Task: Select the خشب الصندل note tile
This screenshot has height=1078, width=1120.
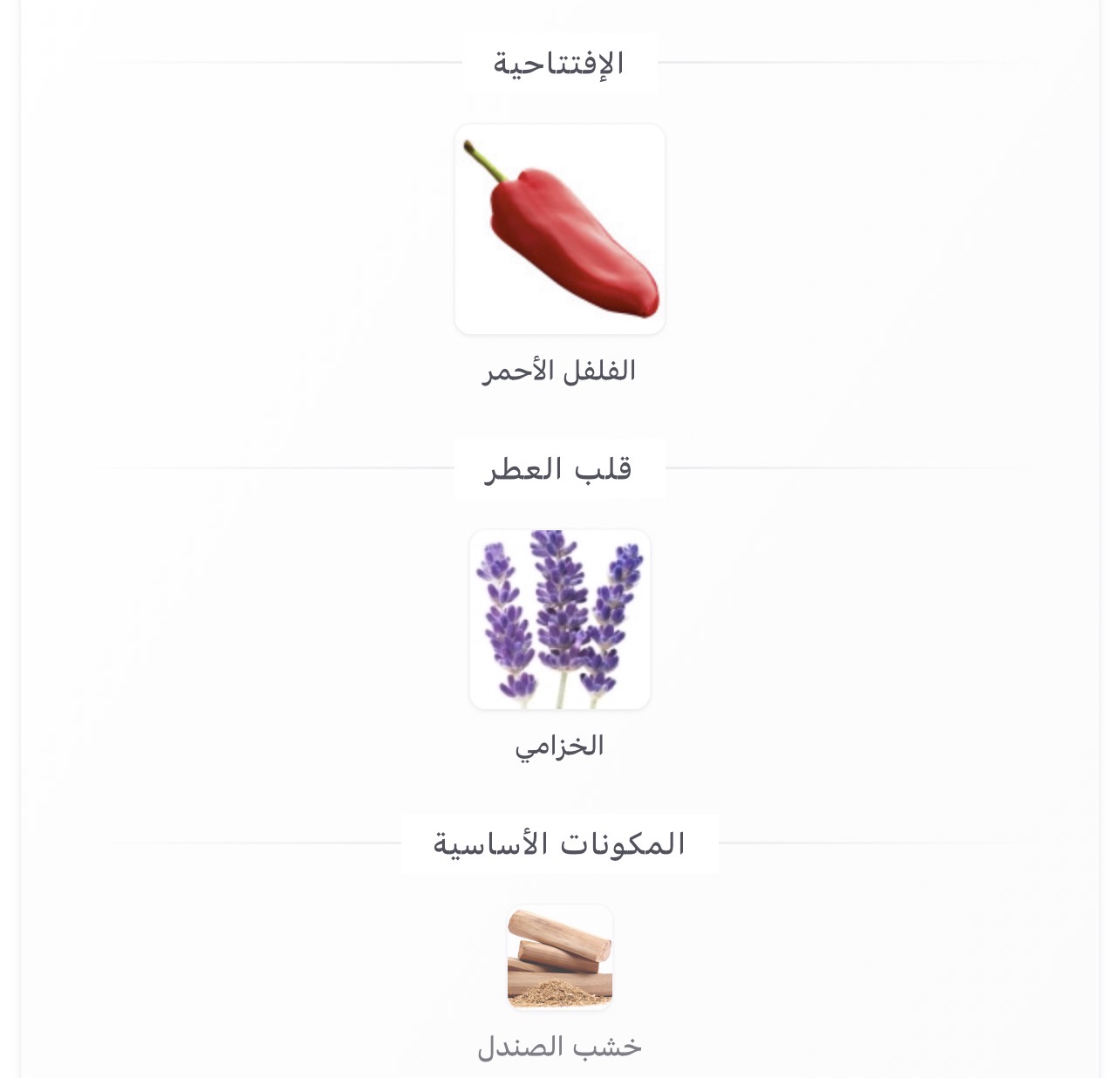Action: [559, 957]
